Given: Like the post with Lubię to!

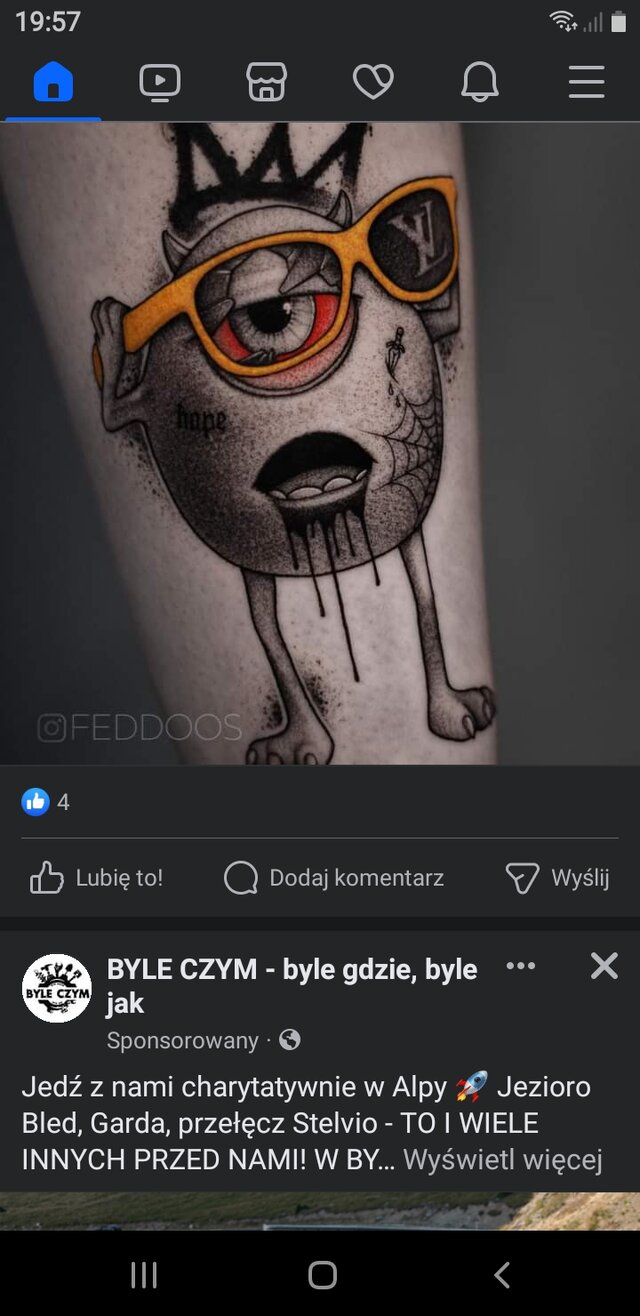Looking at the screenshot, I should coord(97,878).
